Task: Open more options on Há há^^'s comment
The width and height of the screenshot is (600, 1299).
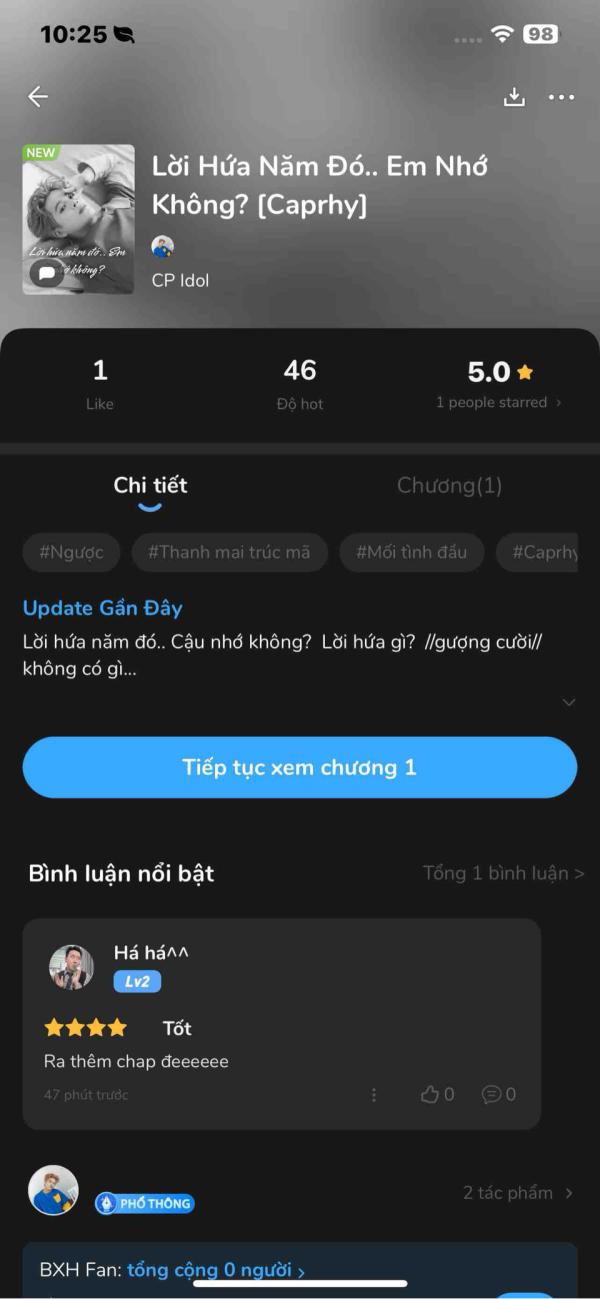Action: pyautogui.click(x=374, y=1095)
